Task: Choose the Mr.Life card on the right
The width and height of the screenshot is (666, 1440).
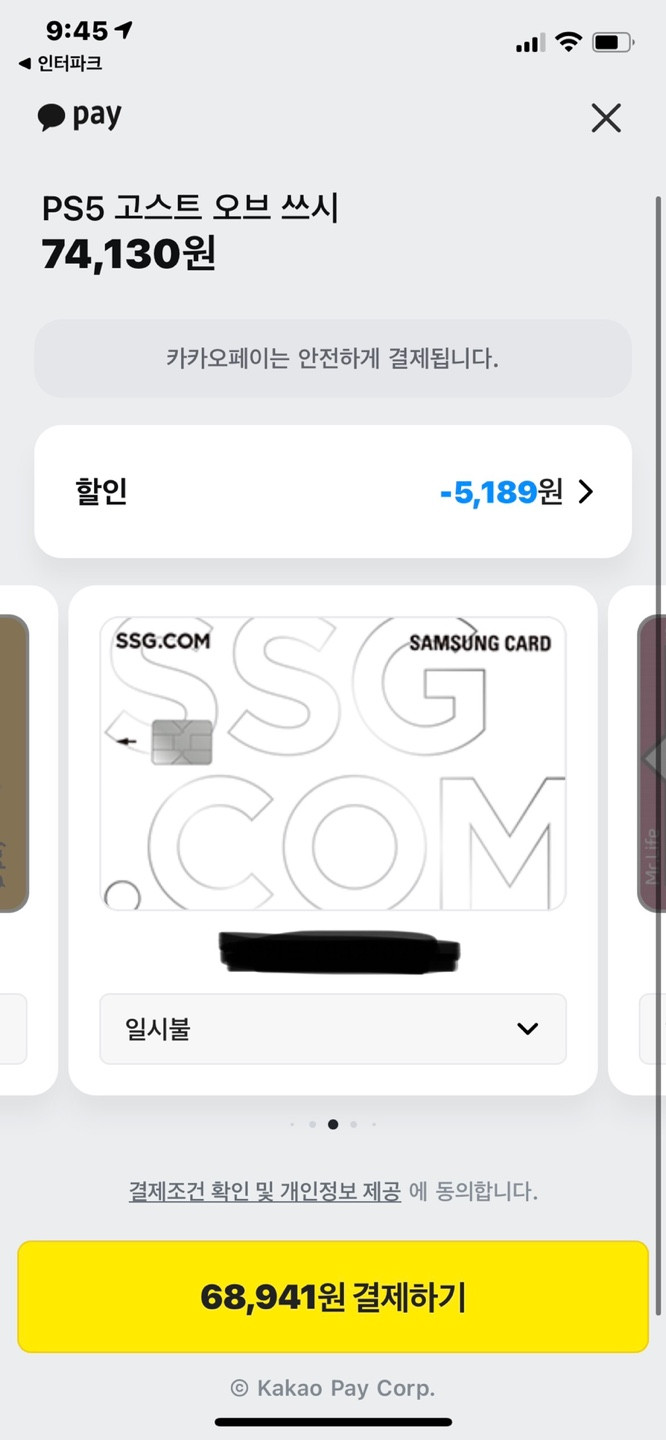Action: pyautogui.click(x=651, y=764)
